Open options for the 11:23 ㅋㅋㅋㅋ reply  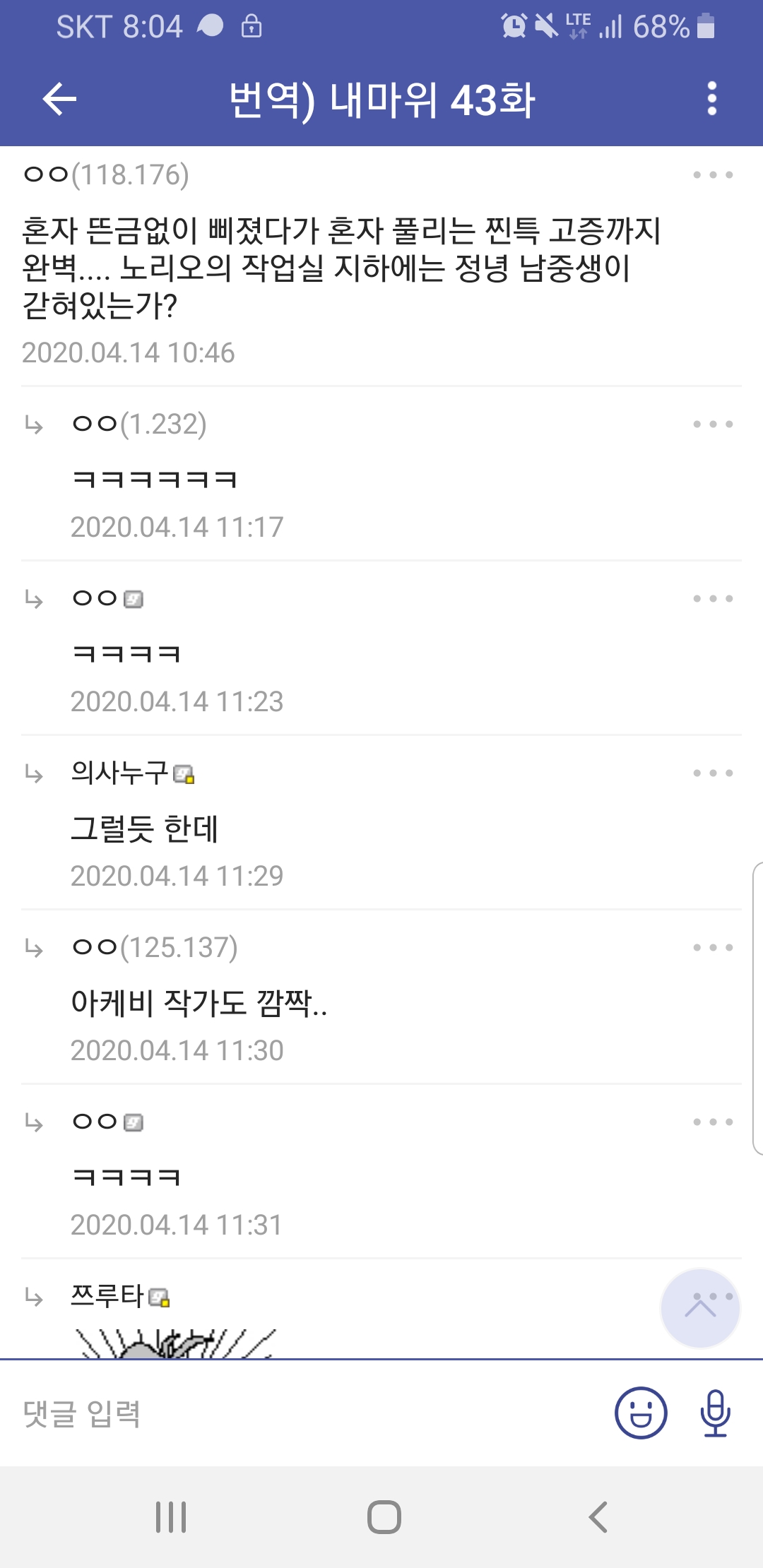coord(713,598)
